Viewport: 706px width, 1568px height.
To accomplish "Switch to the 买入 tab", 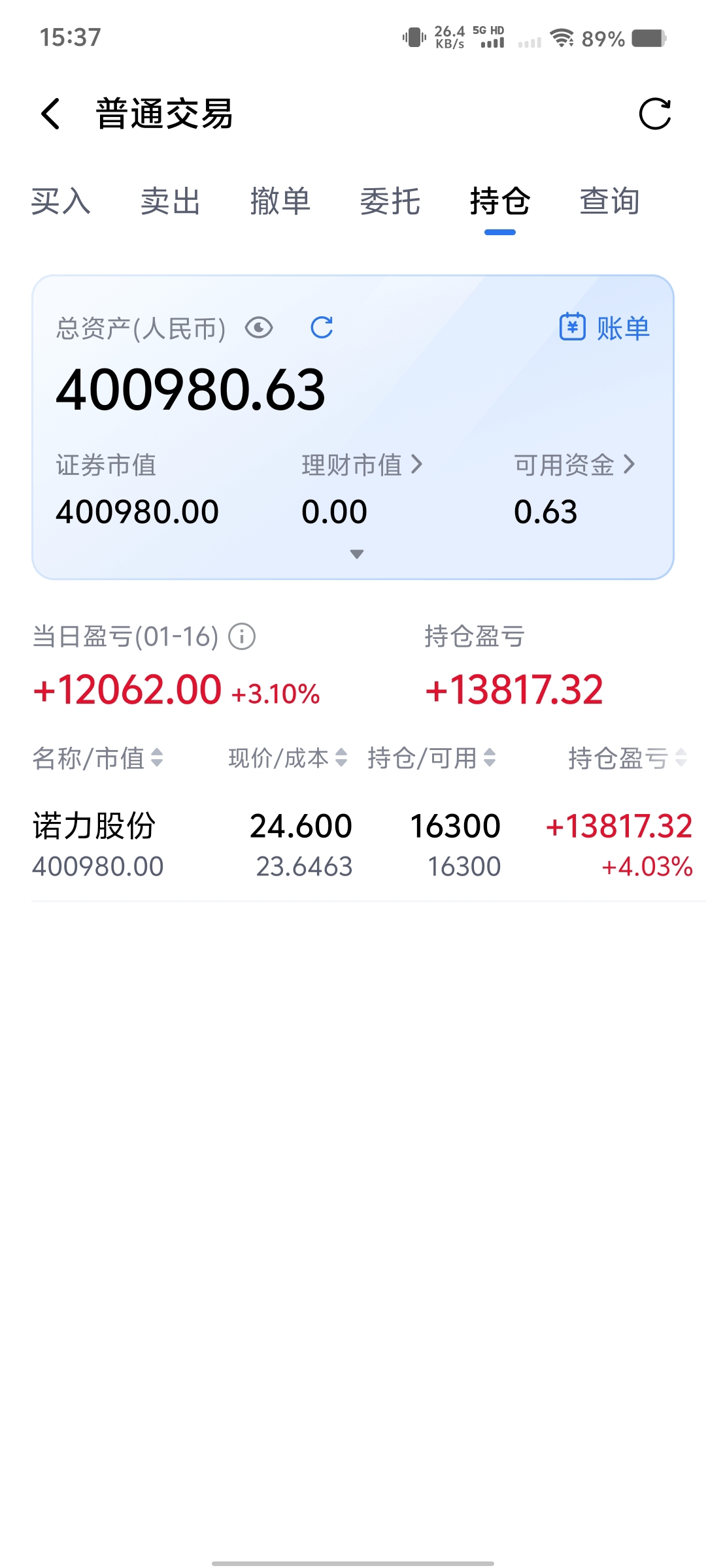I will tap(61, 201).
